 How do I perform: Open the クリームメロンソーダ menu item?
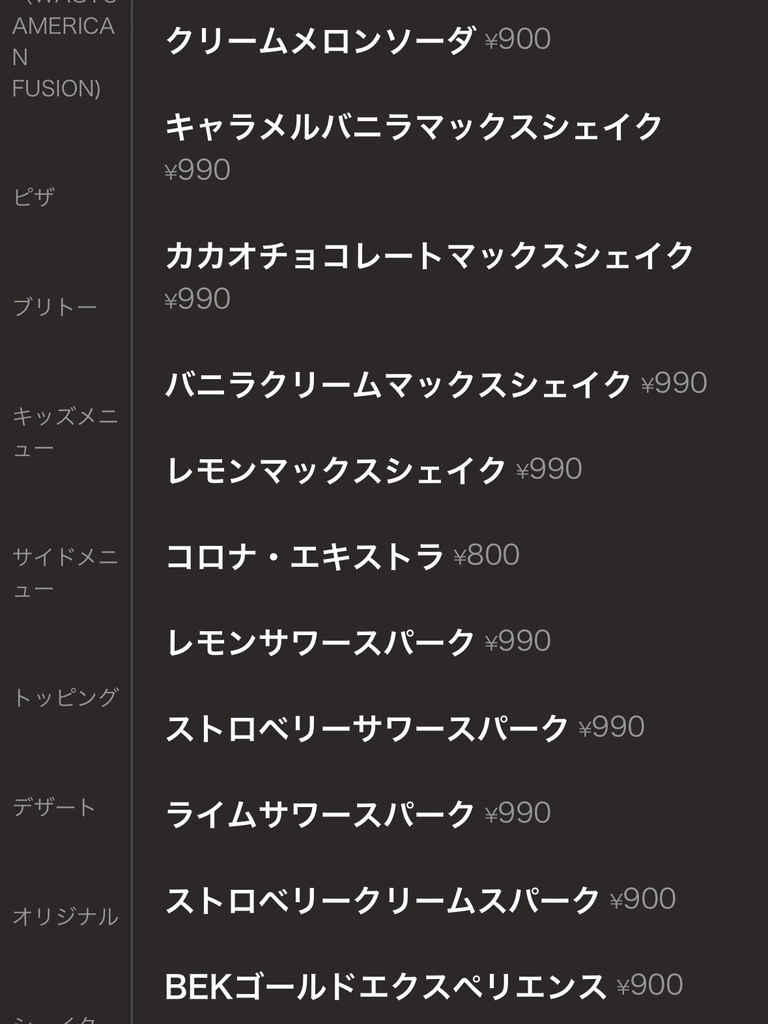pyautogui.click(x=320, y=40)
